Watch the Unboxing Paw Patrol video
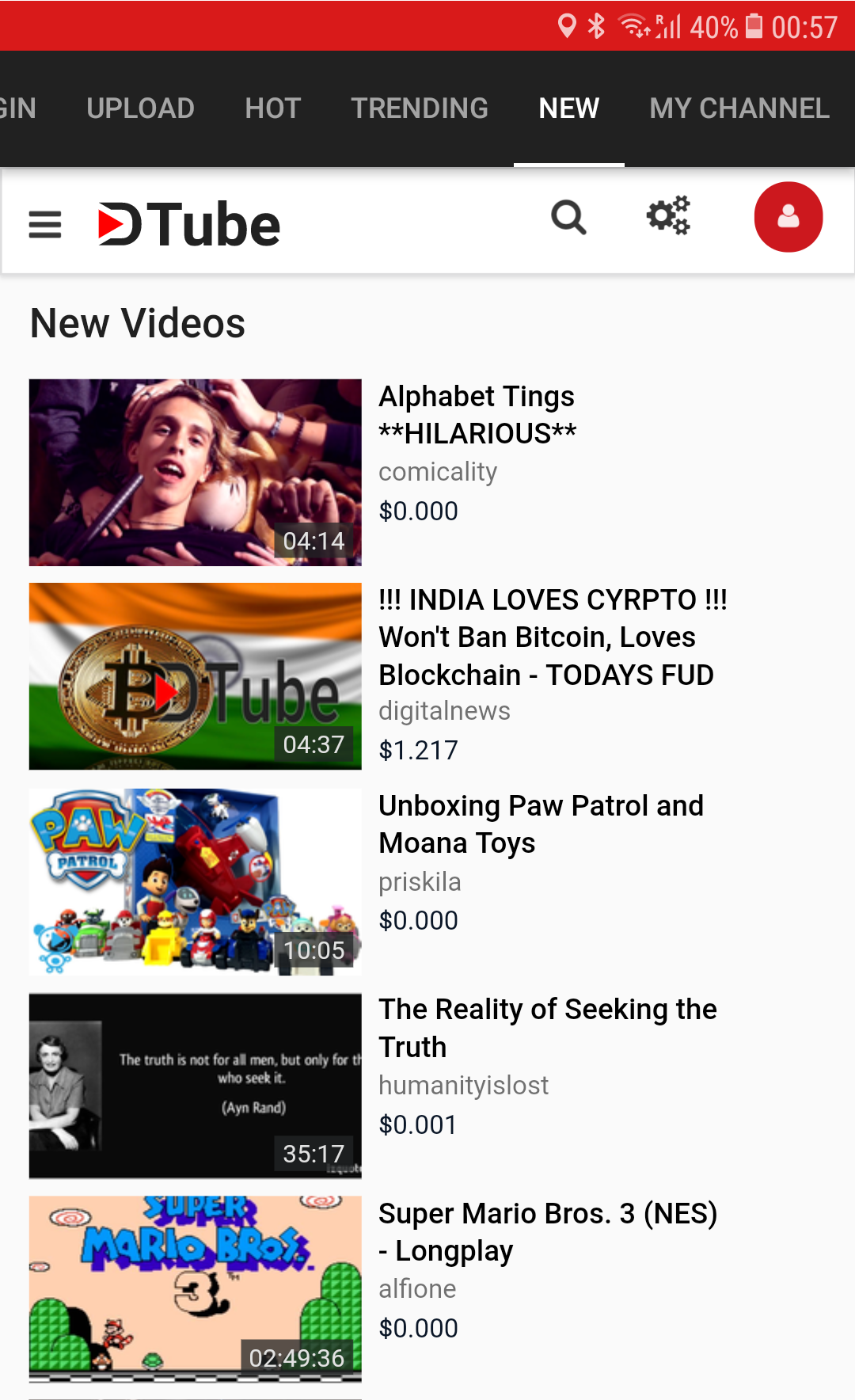 [x=196, y=881]
